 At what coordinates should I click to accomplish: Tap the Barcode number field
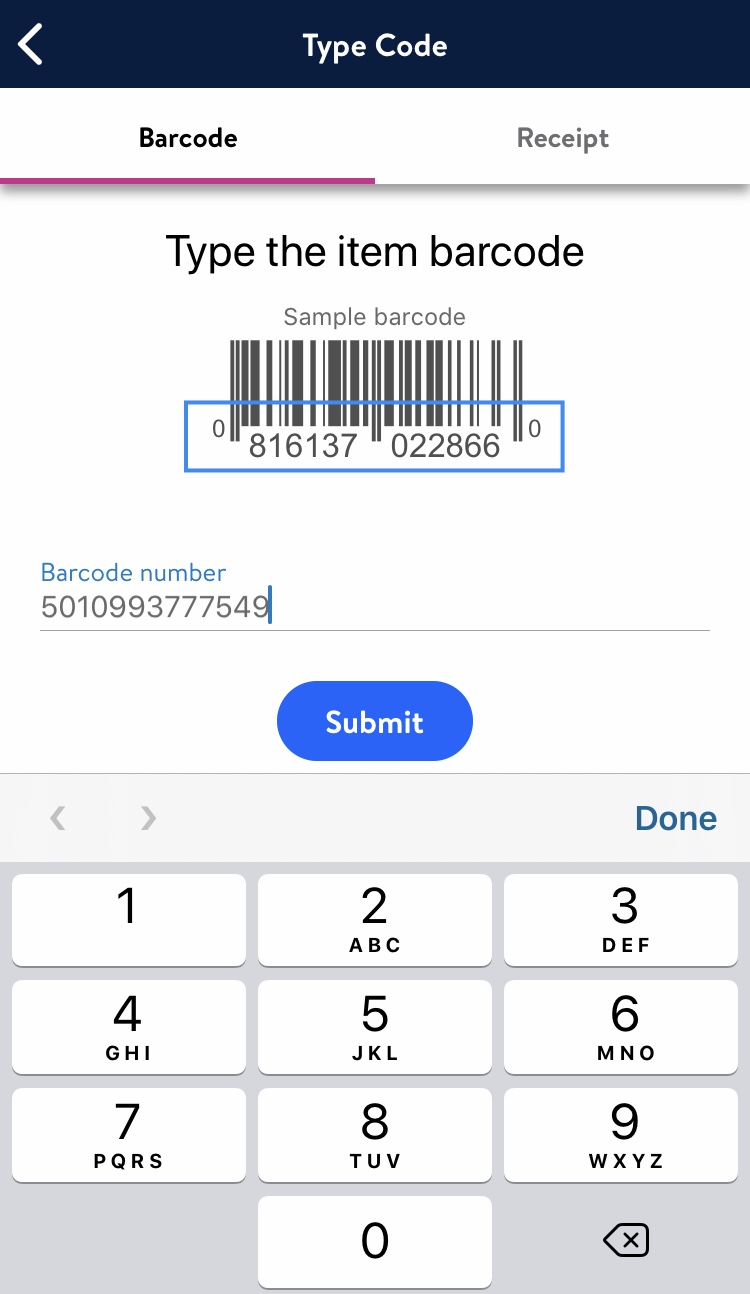(x=374, y=607)
